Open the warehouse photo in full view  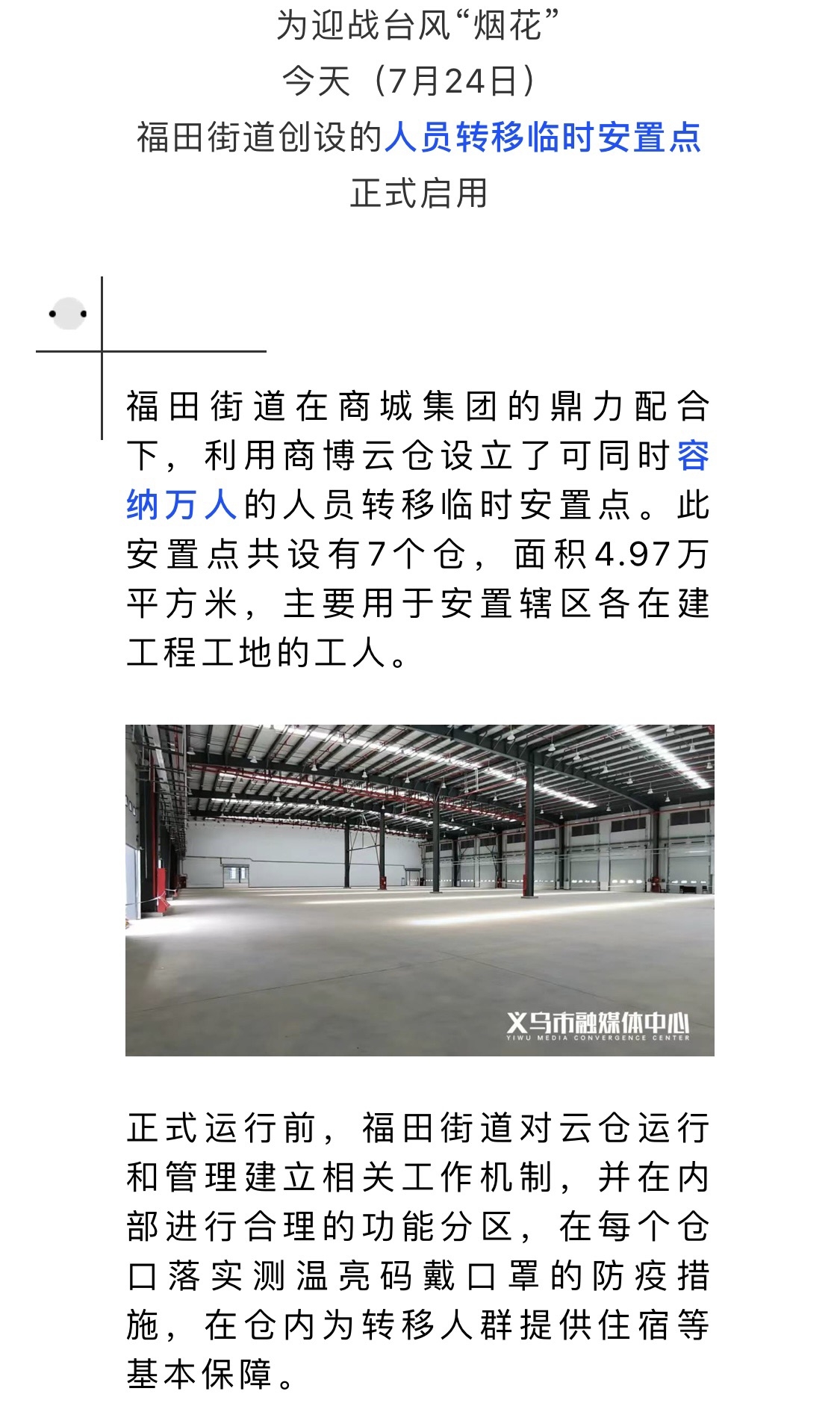[420, 890]
